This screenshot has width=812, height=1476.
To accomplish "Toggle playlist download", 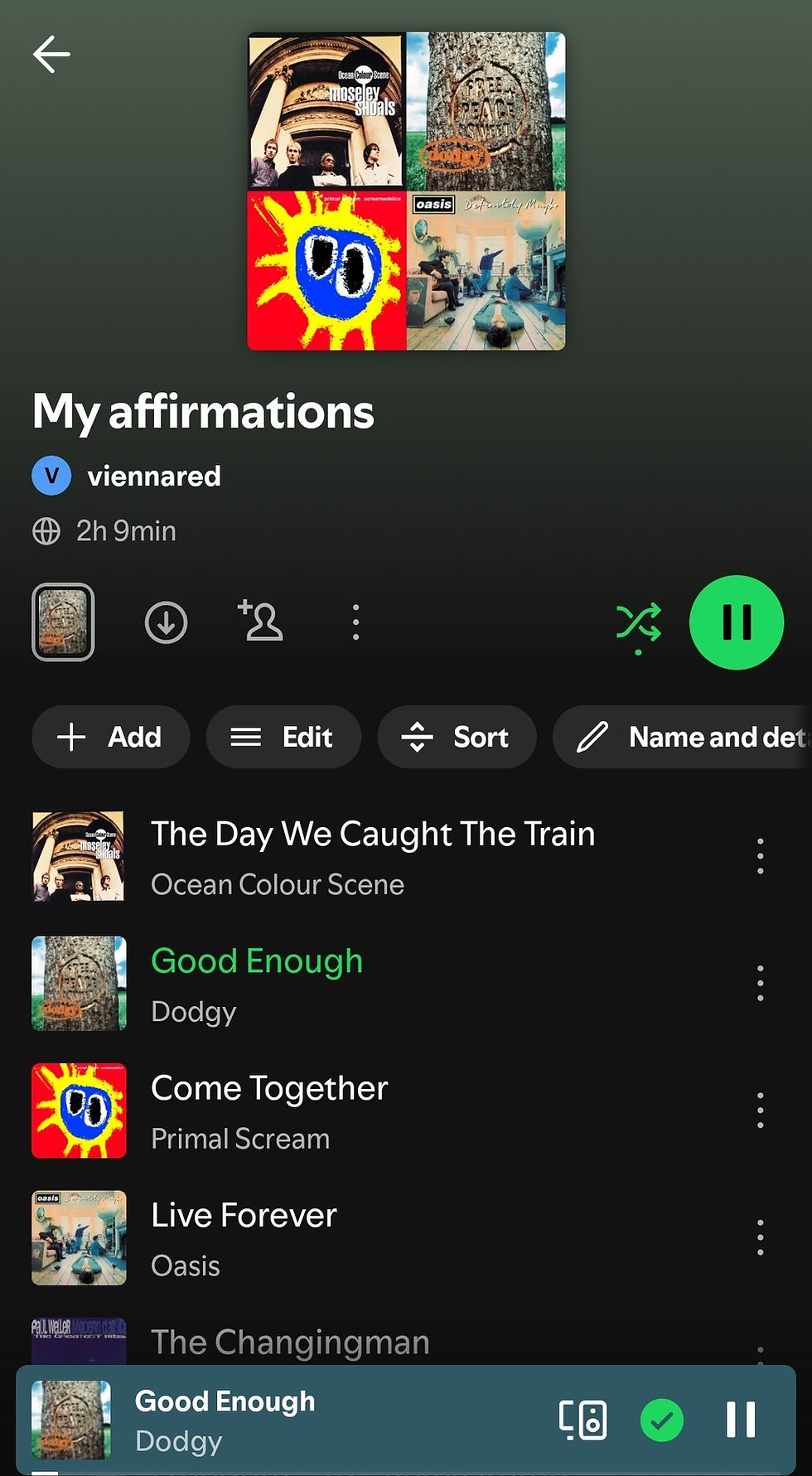I will coord(166,622).
